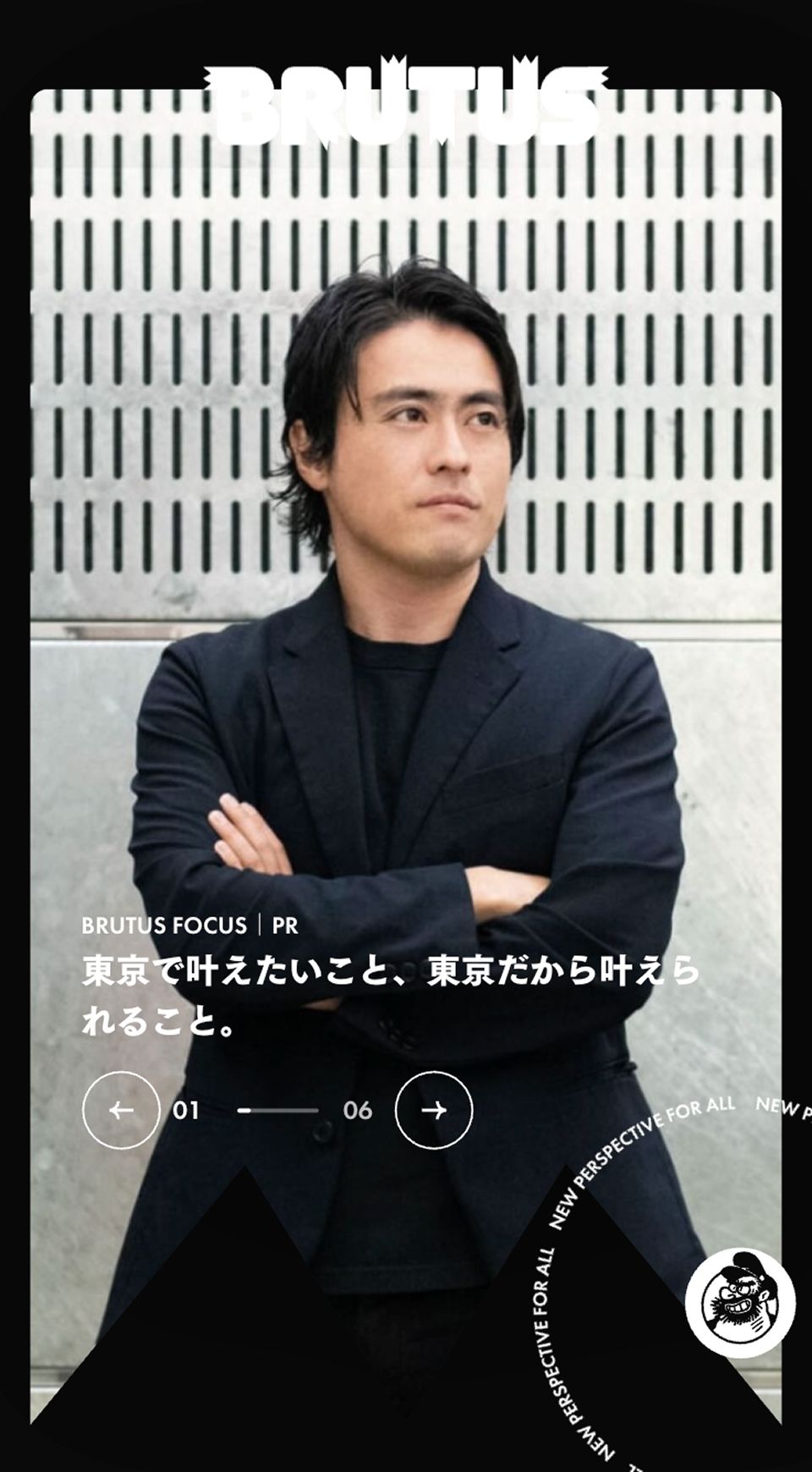Open the BRUTUS FOCUS category label

coord(164,925)
